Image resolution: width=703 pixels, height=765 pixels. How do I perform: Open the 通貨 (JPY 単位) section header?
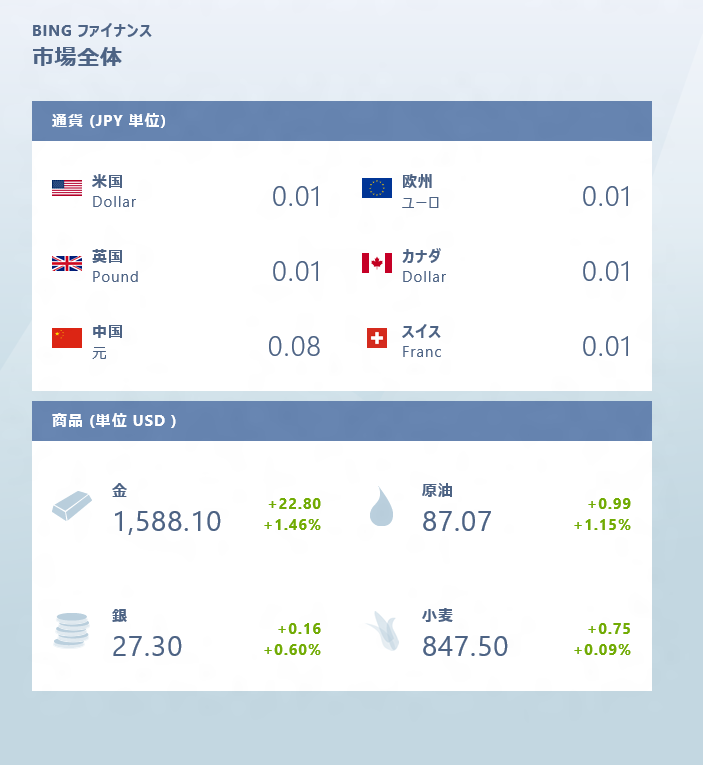click(342, 121)
